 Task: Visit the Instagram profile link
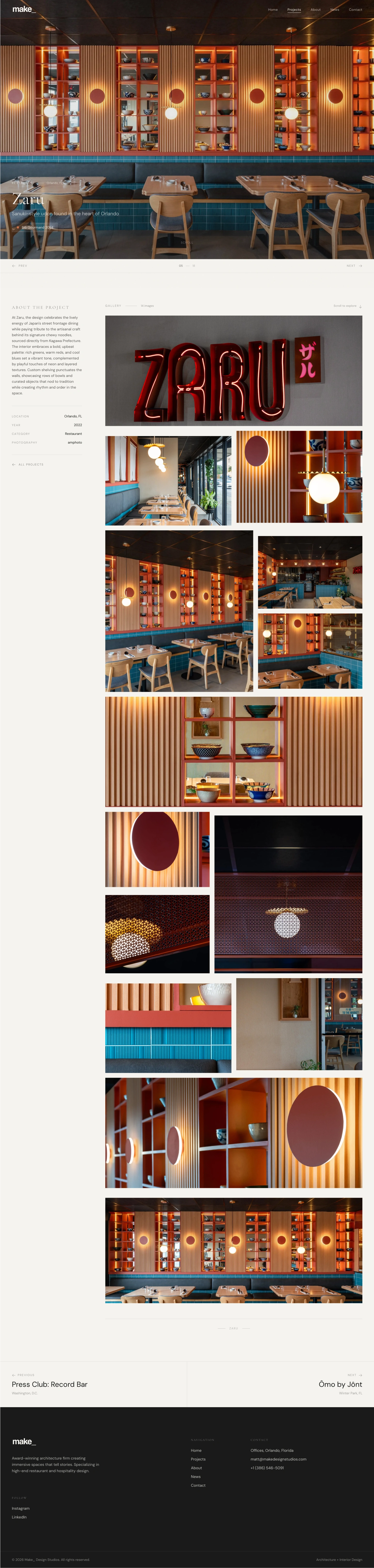pos(21,1508)
